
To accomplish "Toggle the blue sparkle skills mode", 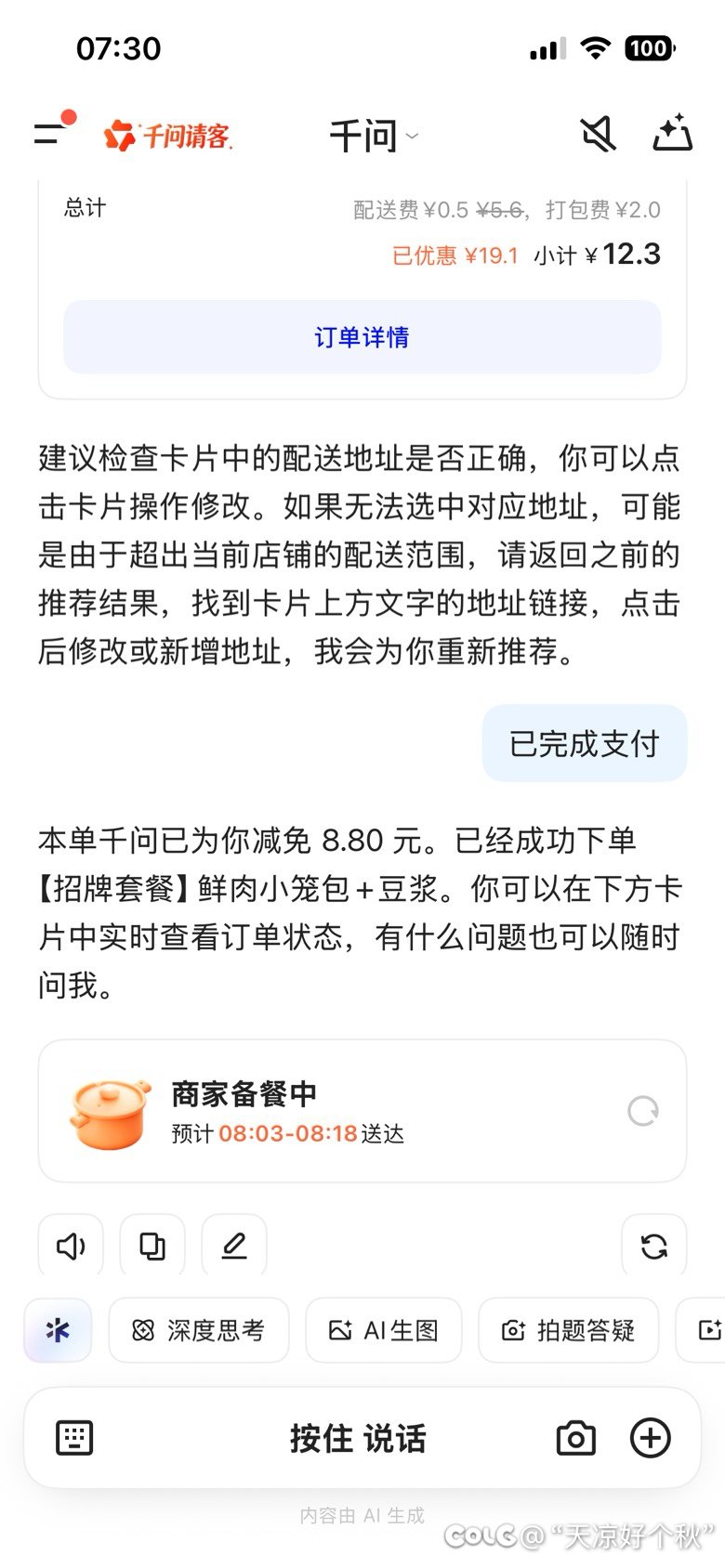I will (57, 1330).
